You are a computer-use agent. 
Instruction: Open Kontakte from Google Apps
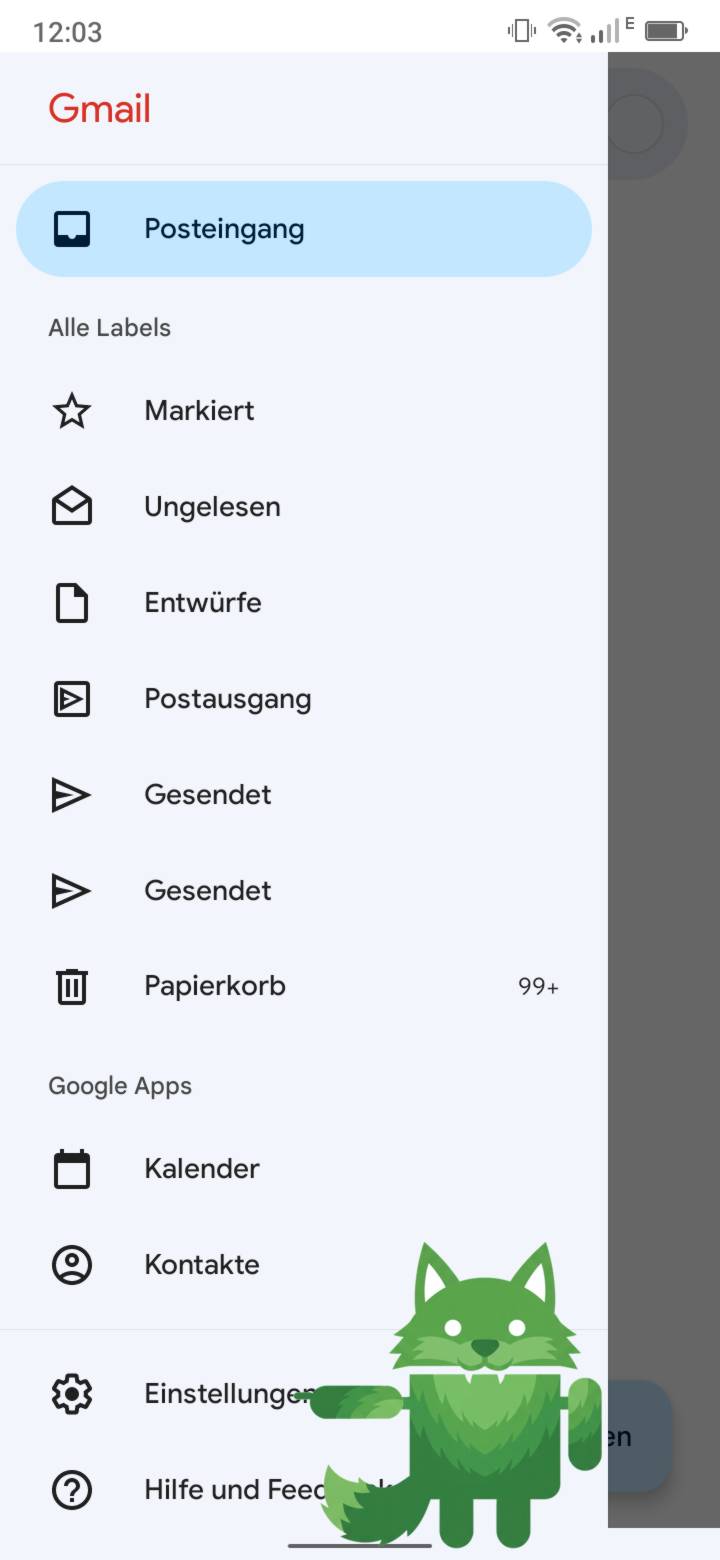point(201,1265)
